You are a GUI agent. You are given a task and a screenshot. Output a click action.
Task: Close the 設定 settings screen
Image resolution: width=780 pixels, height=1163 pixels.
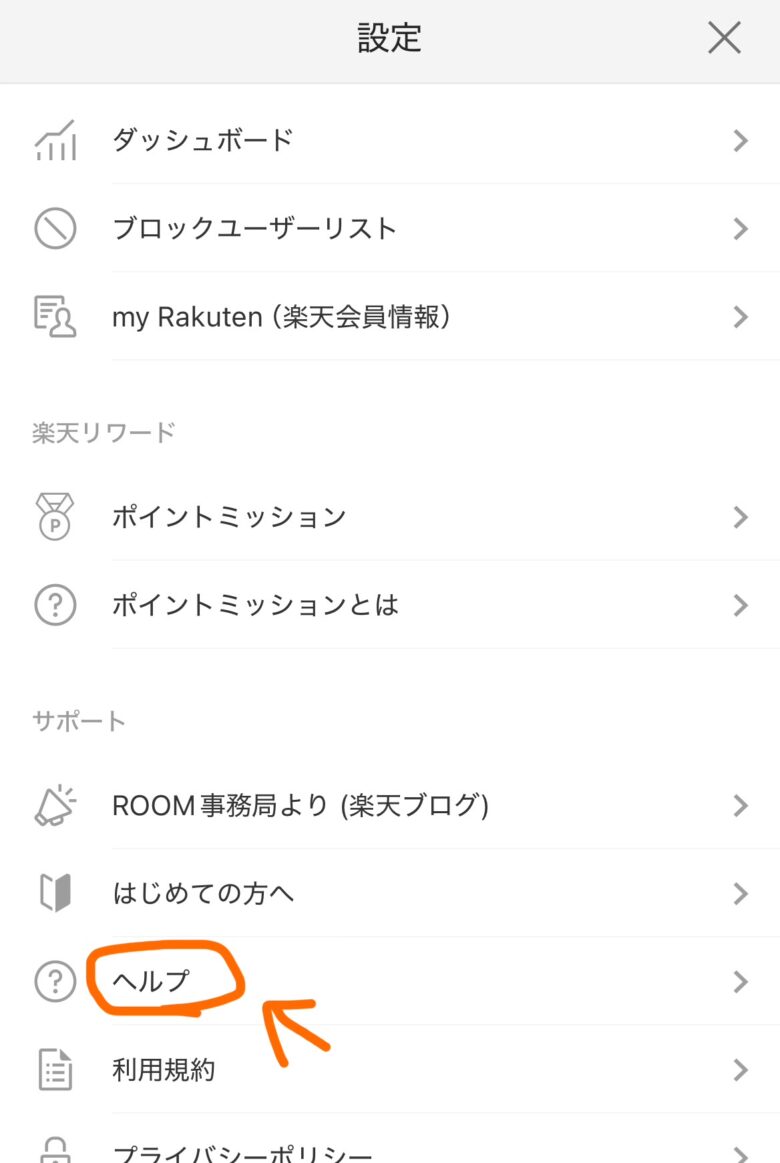724,39
